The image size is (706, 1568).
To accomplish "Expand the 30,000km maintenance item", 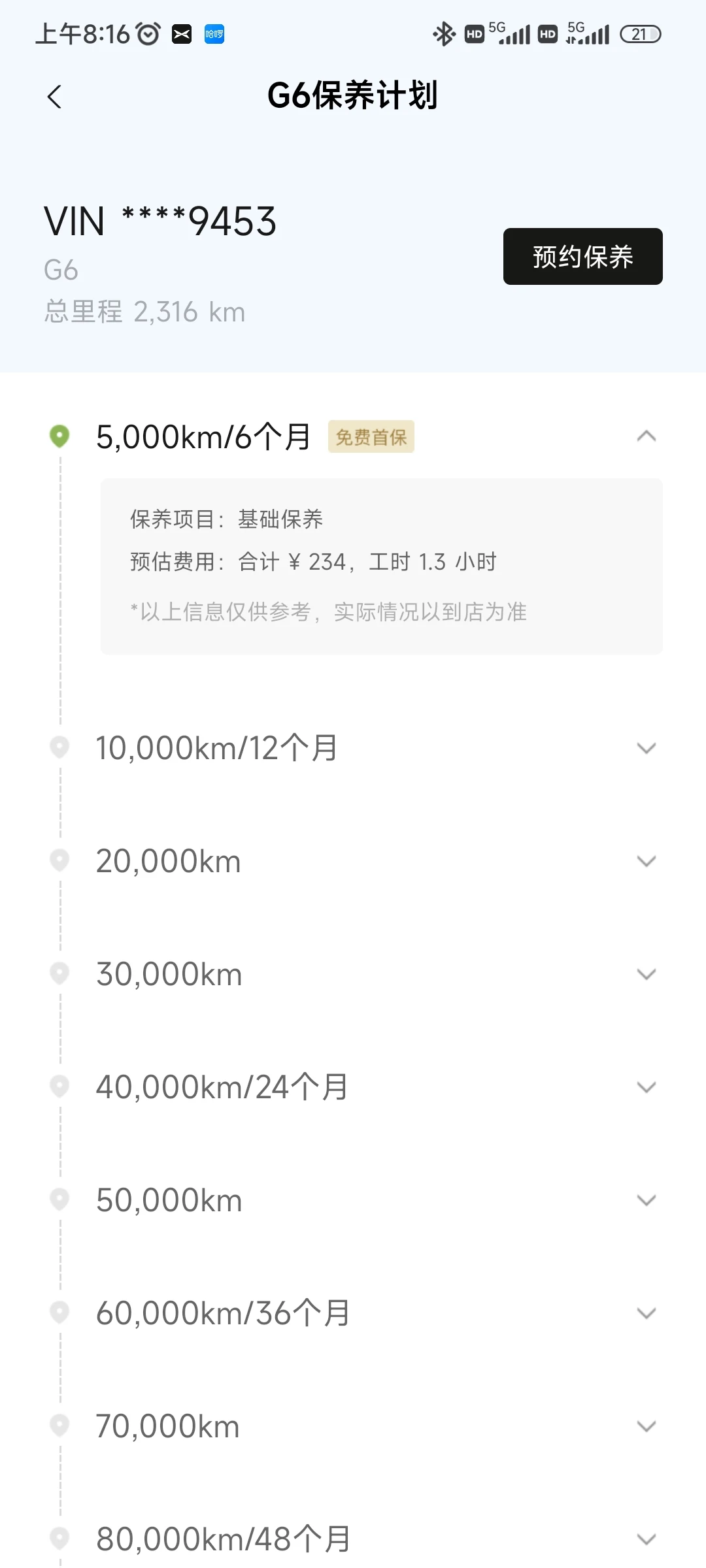I will pyautogui.click(x=646, y=974).
